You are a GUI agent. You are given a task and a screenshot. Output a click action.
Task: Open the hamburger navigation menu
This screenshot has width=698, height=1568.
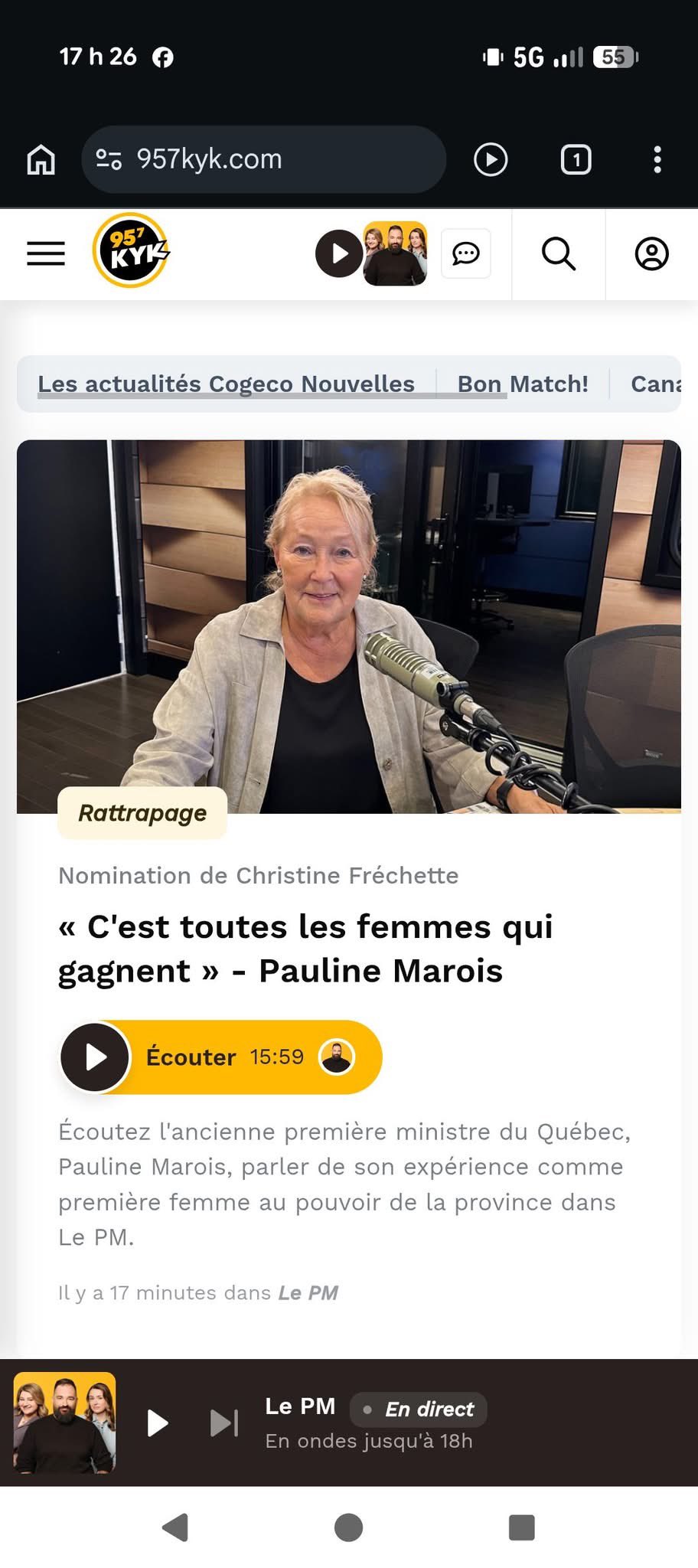tap(46, 253)
